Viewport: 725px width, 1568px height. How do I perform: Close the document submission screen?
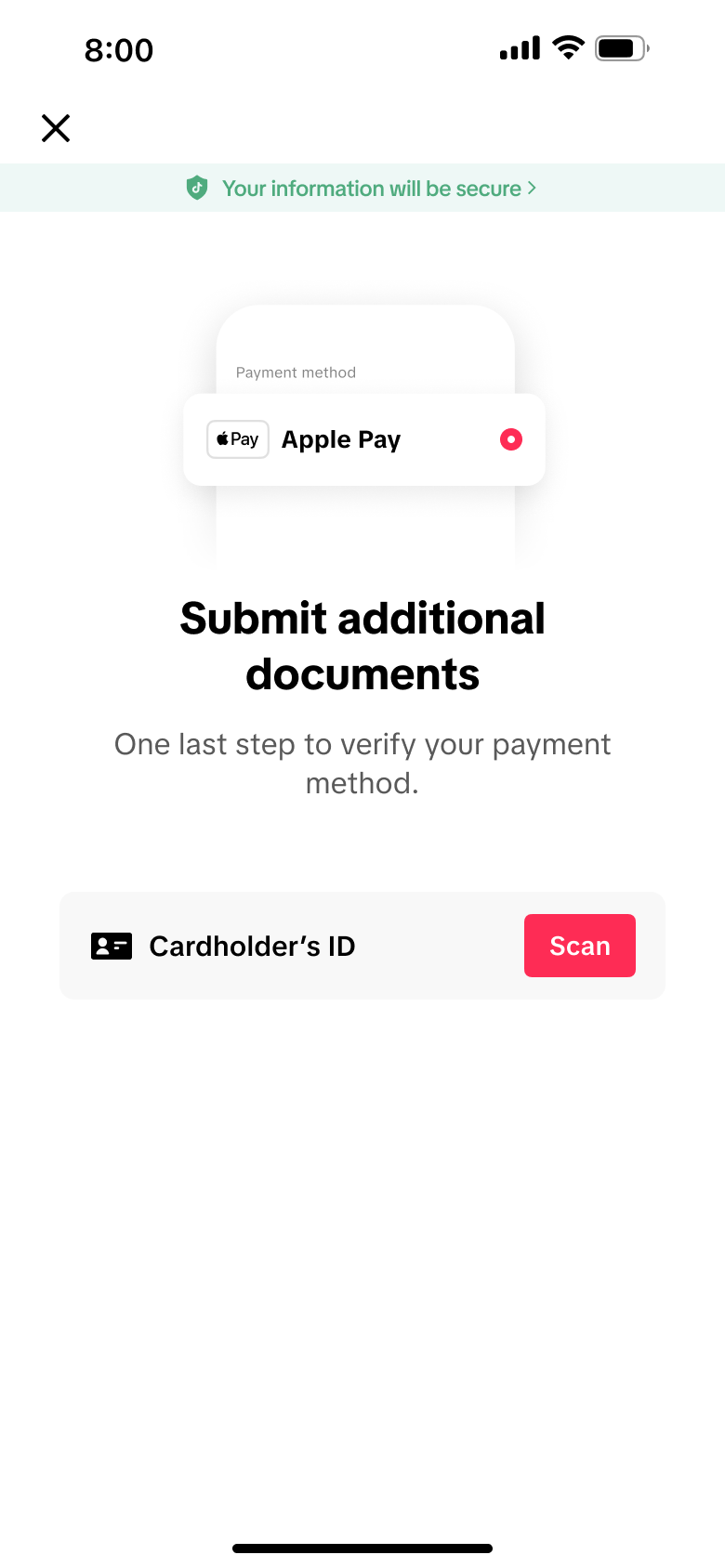pyautogui.click(x=56, y=128)
